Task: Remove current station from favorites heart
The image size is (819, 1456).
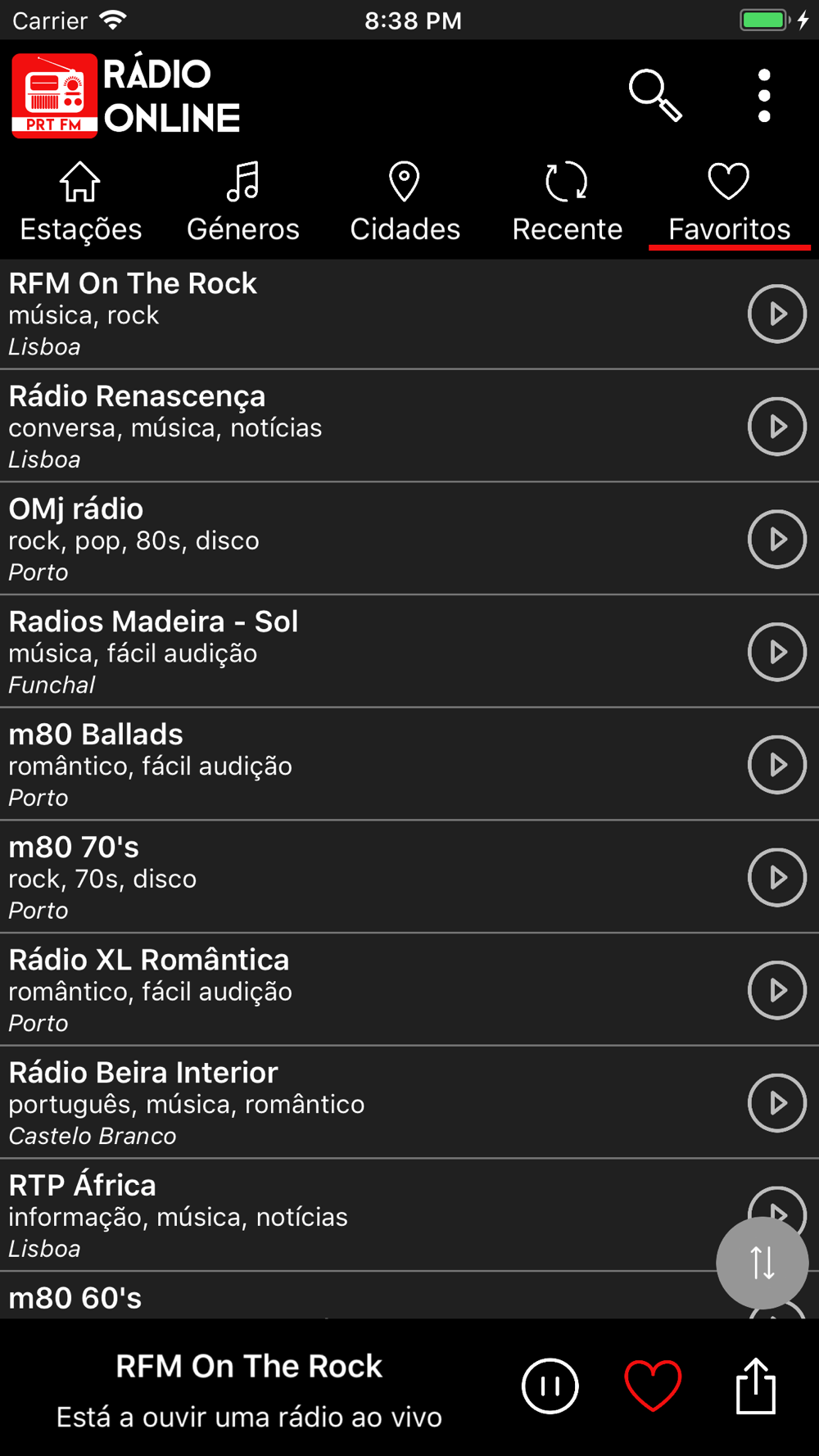Action: [x=653, y=1386]
